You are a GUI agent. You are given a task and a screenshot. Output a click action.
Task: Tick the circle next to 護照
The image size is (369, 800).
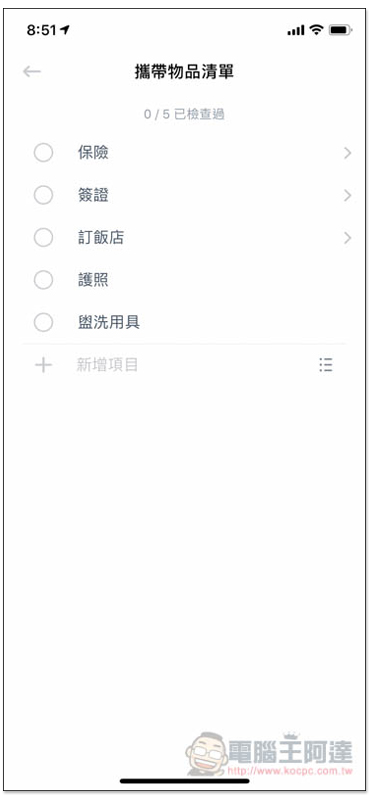pyautogui.click(x=43, y=280)
